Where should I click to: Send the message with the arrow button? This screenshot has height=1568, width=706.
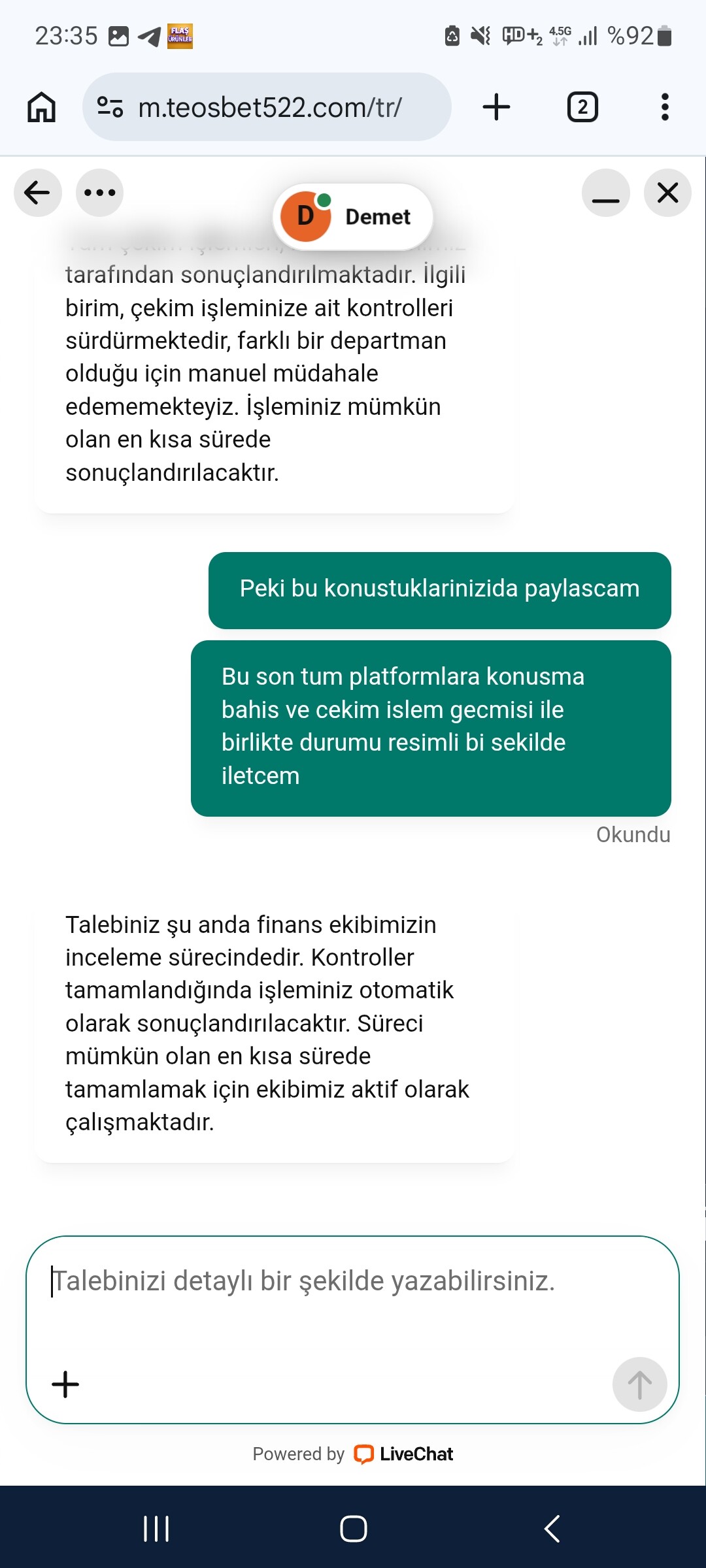click(639, 1384)
